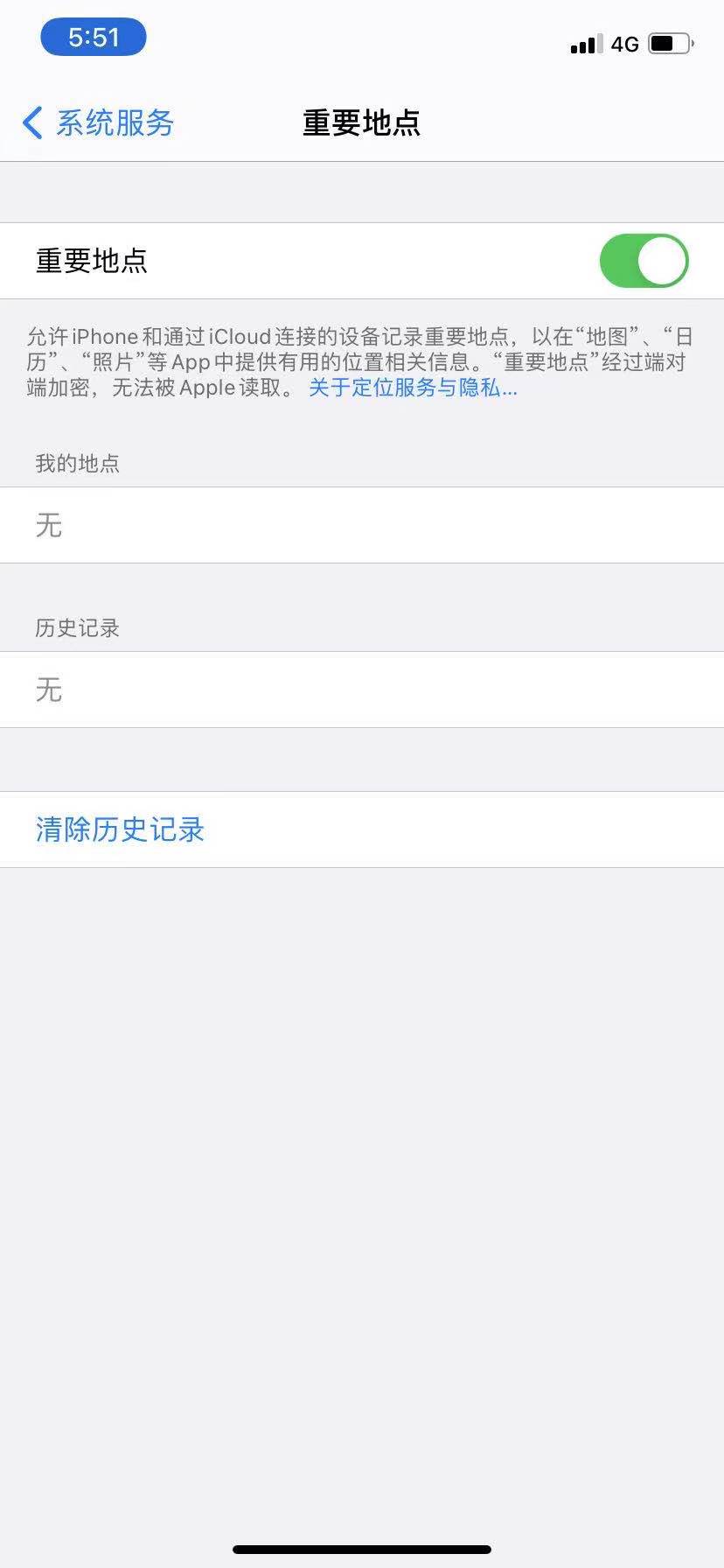
Task: Tap 清除历史记录 to clear history
Action: point(121,829)
